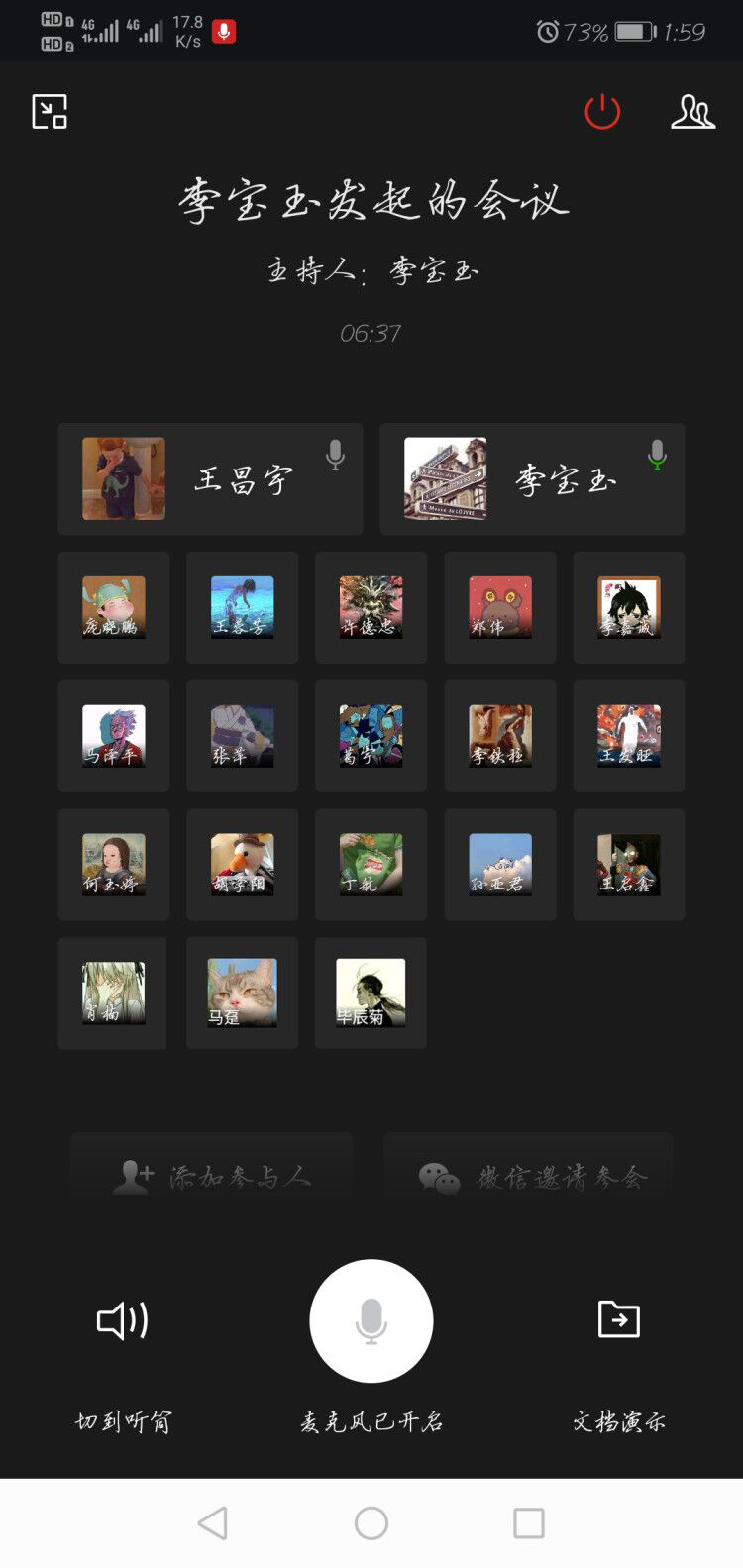The width and height of the screenshot is (743, 1568).
Task: Select participant 孙亚君
Action: [x=499, y=865]
